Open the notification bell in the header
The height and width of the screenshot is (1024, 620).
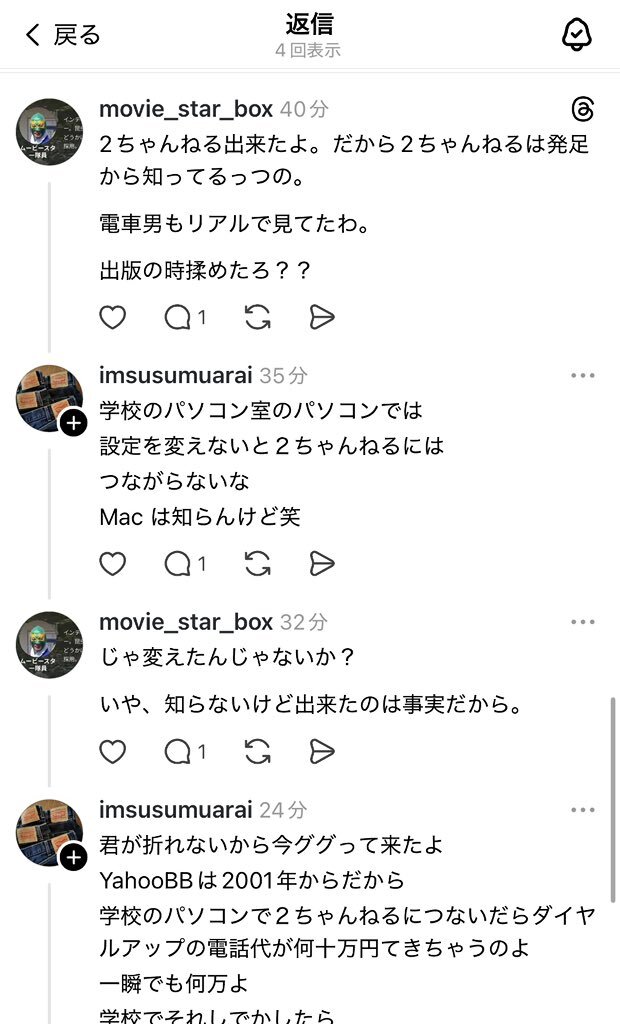point(577,35)
